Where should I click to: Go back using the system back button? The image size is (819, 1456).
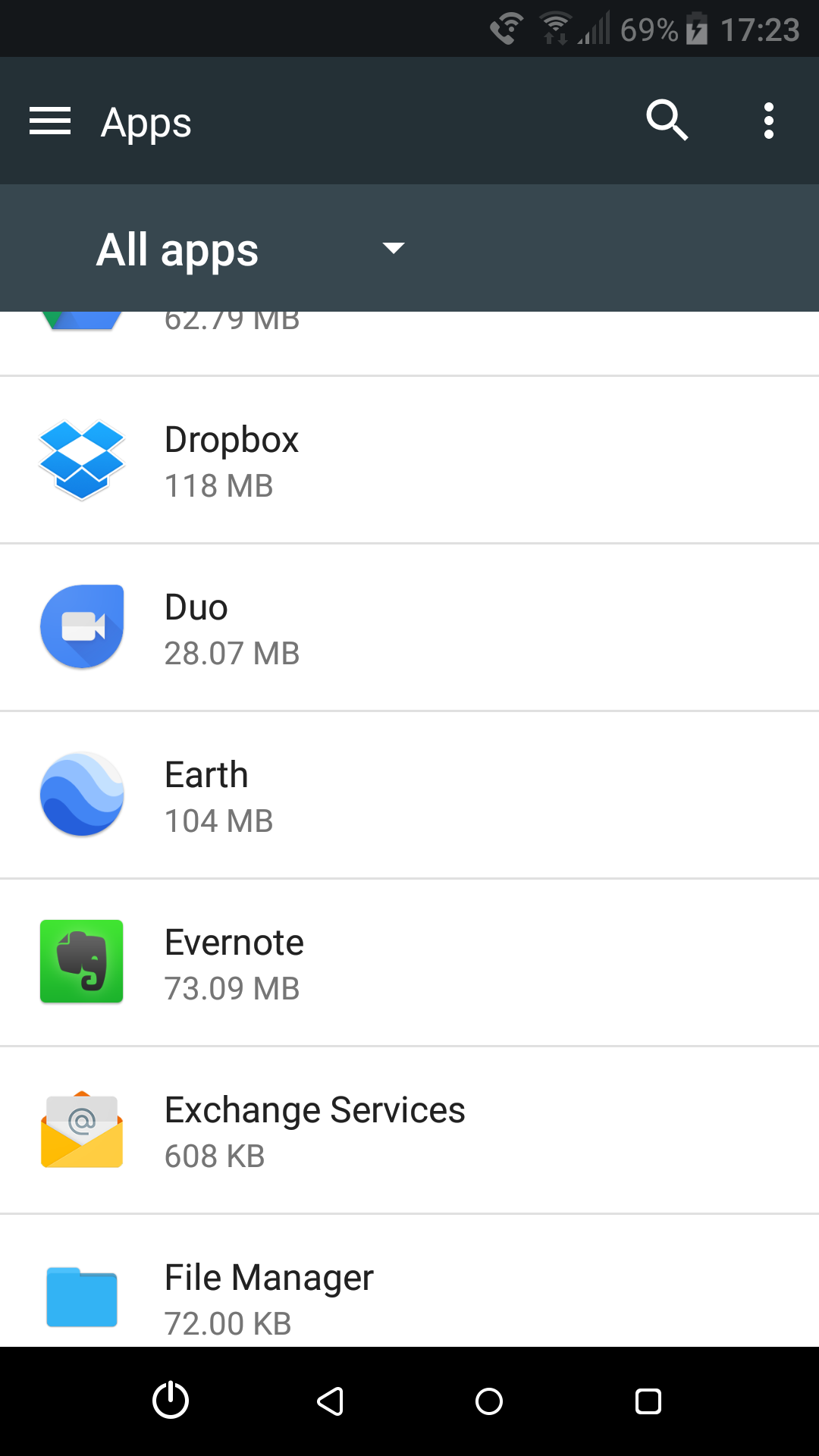coord(331,1401)
